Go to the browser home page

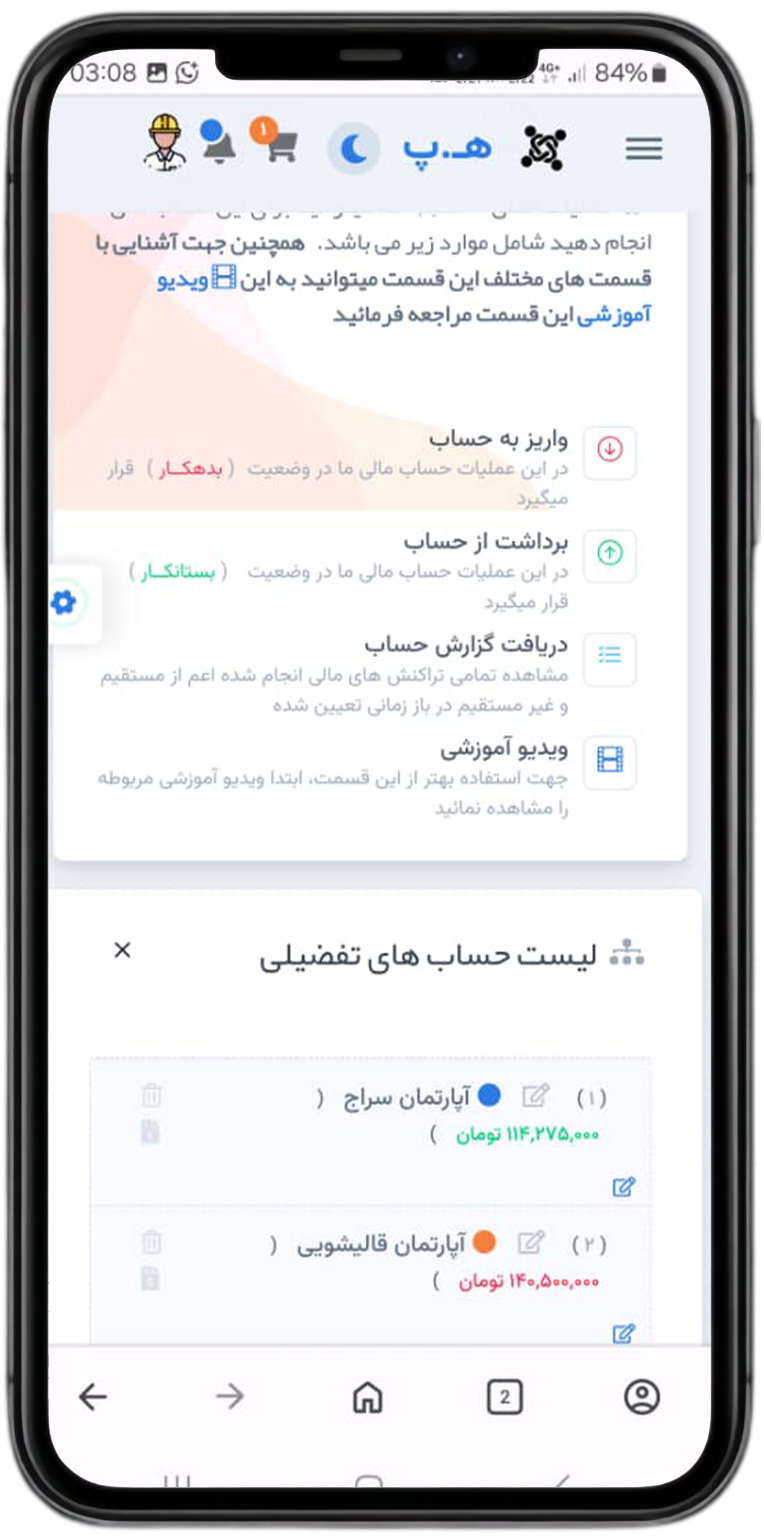coord(368,1397)
